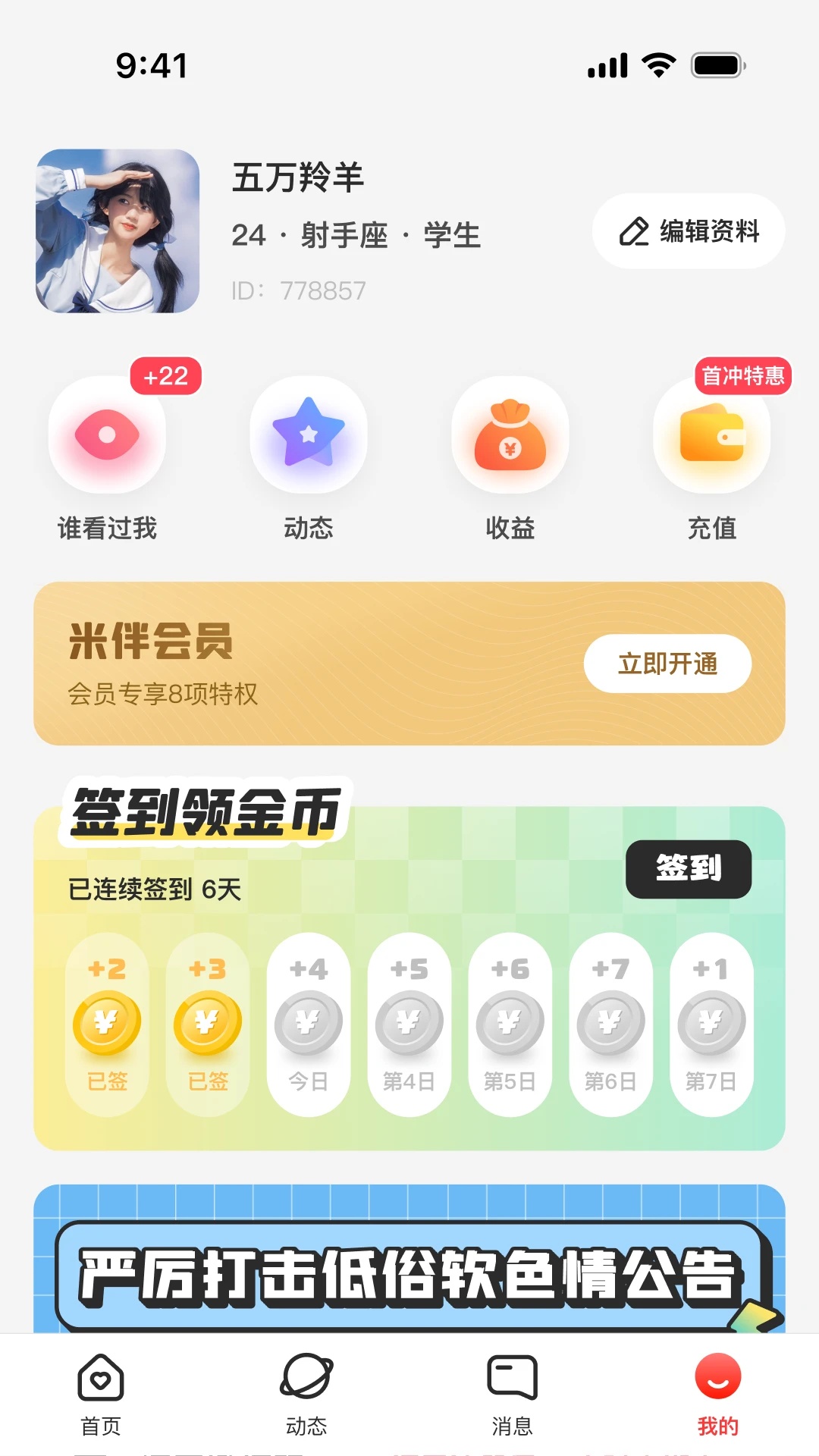Select today's 今日 +4 coin reward
819x1456 pixels.
(309, 1024)
